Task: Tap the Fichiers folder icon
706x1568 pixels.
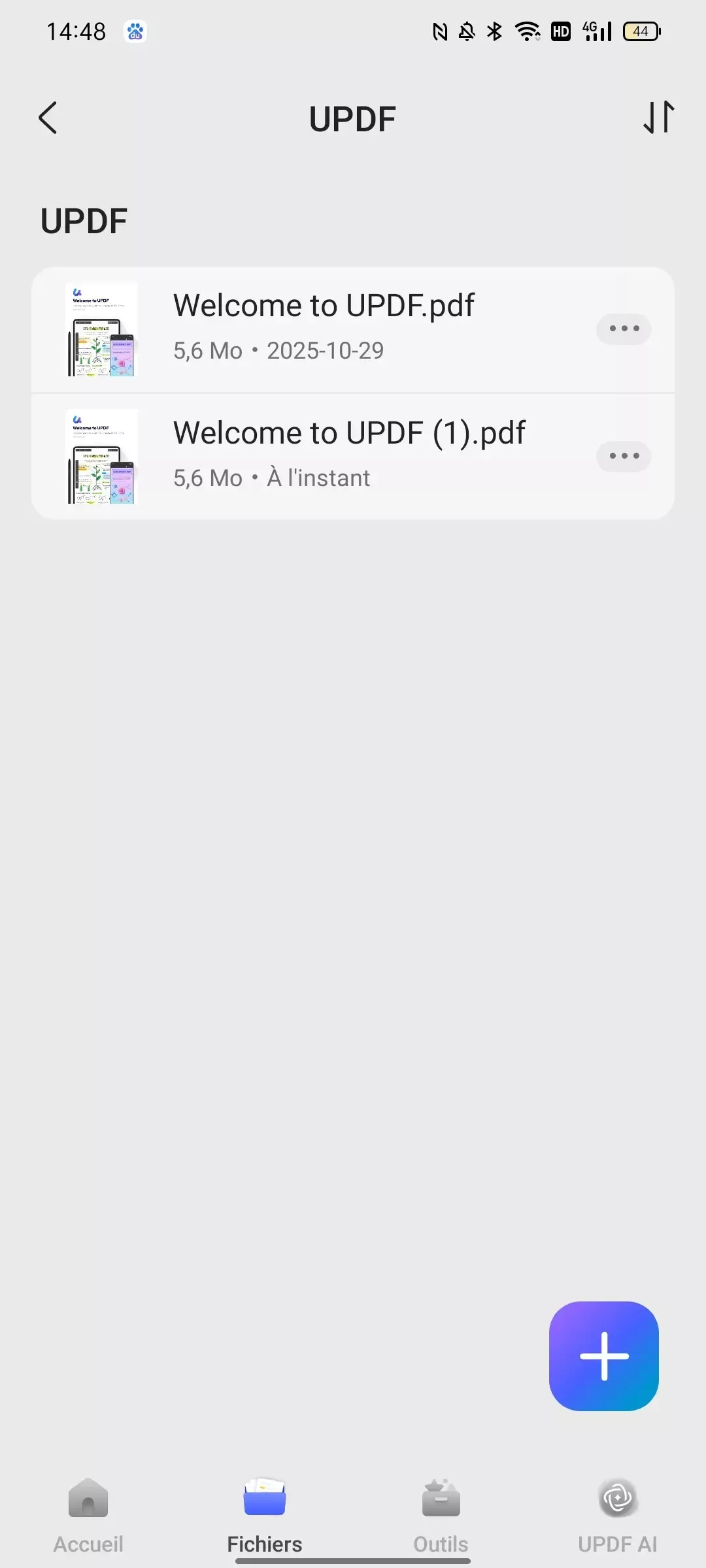Action: (264, 1498)
